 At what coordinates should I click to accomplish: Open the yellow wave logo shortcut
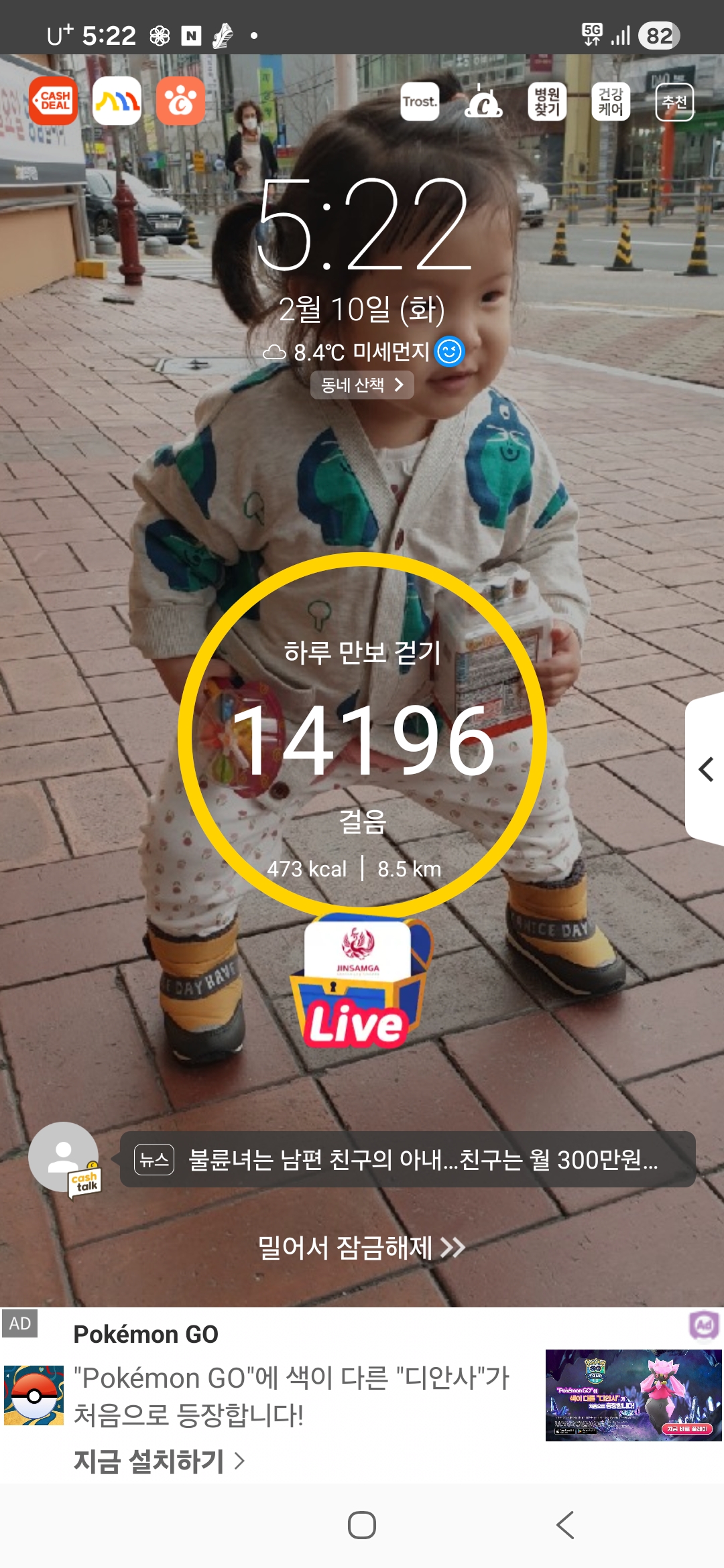pyautogui.click(x=117, y=101)
